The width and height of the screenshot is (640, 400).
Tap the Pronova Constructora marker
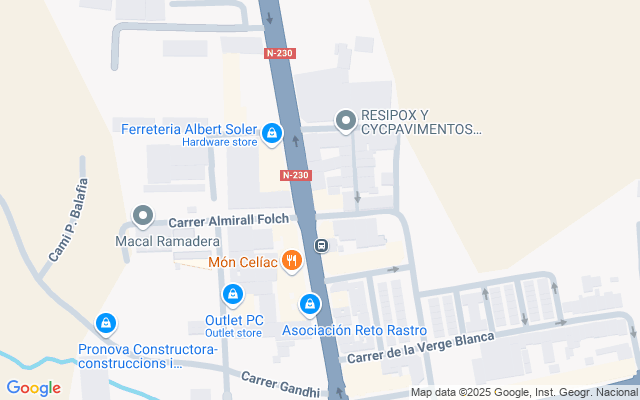[x=105, y=324]
